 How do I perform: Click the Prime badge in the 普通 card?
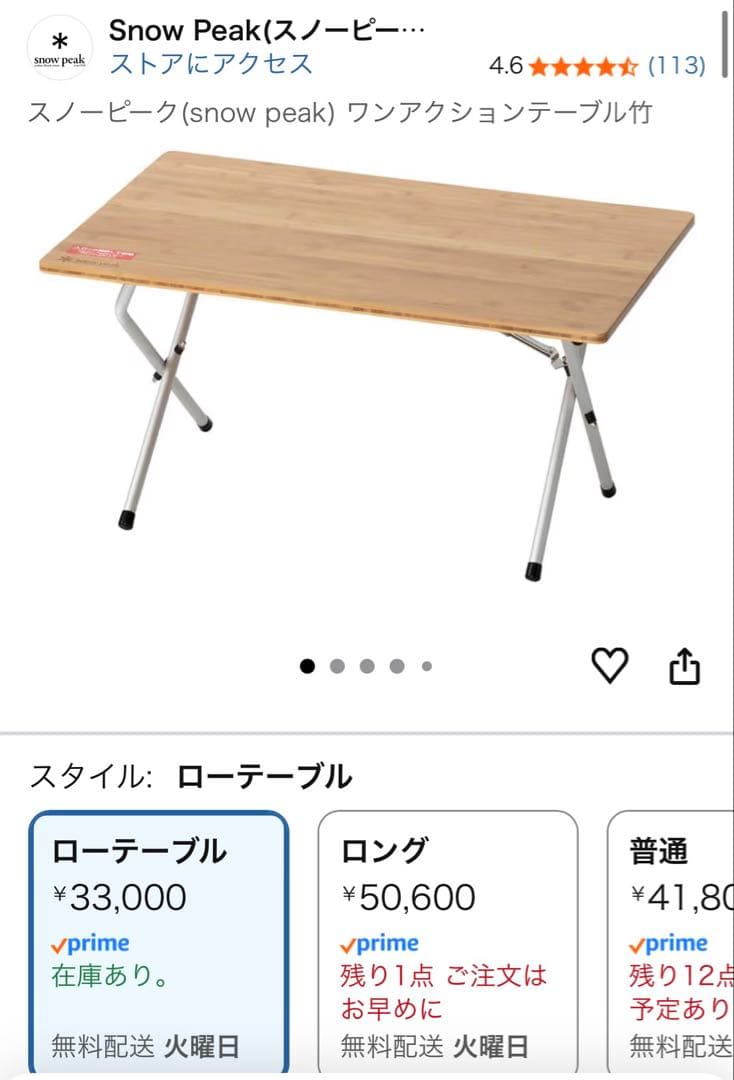coord(671,942)
